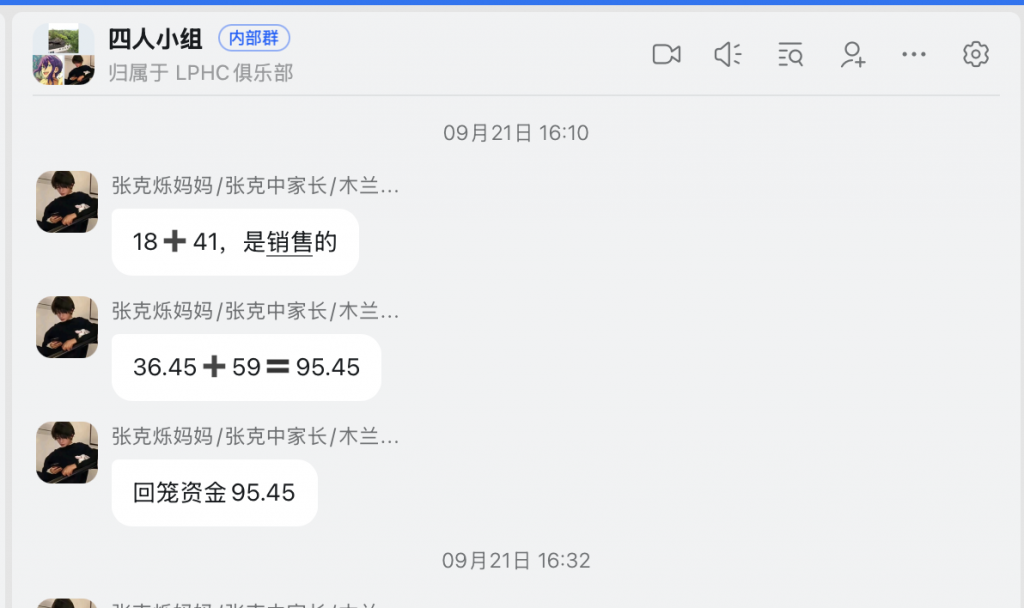The height and width of the screenshot is (608, 1024).
Task: Search the chat history
Action: pyautogui.click(x=790, y=55)
